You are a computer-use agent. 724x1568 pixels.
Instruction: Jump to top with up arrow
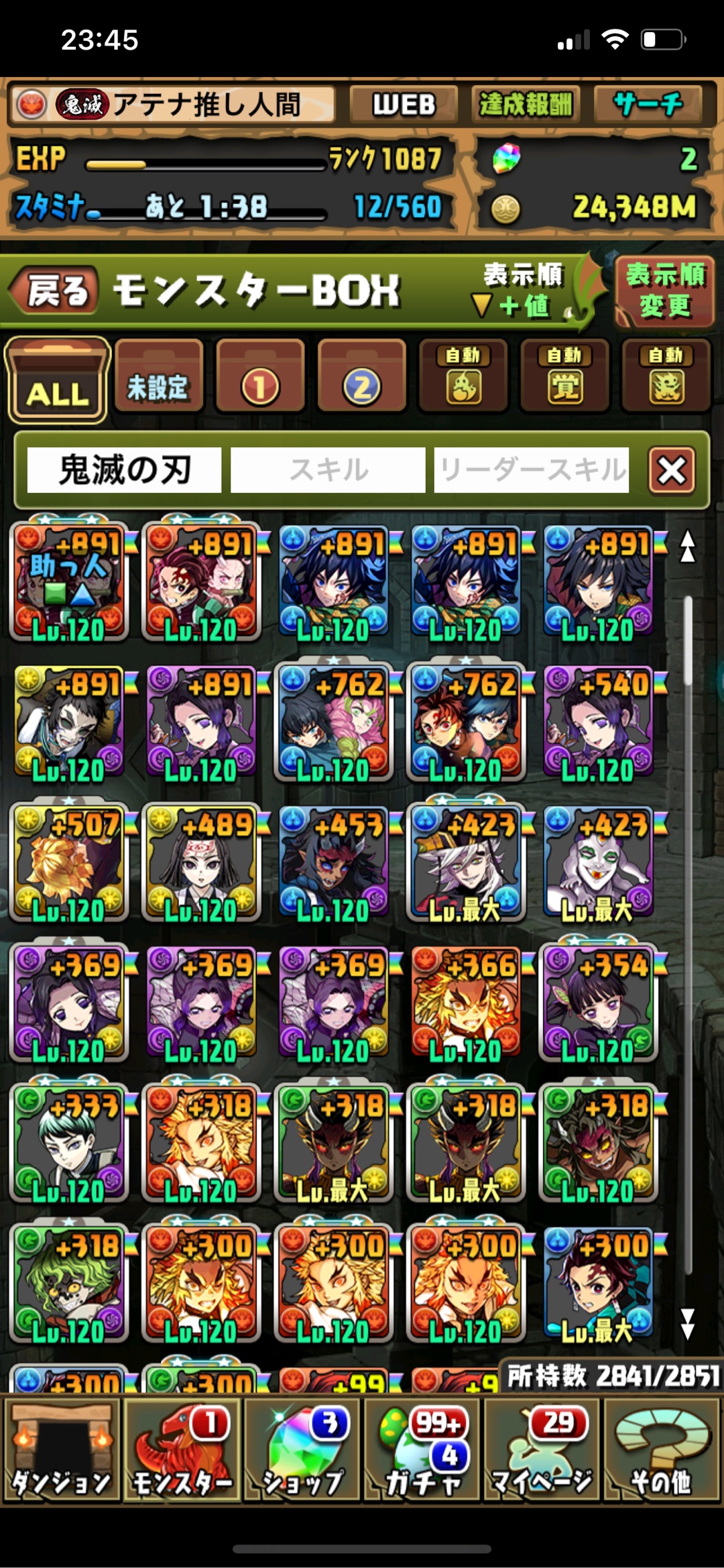[688, 547]
